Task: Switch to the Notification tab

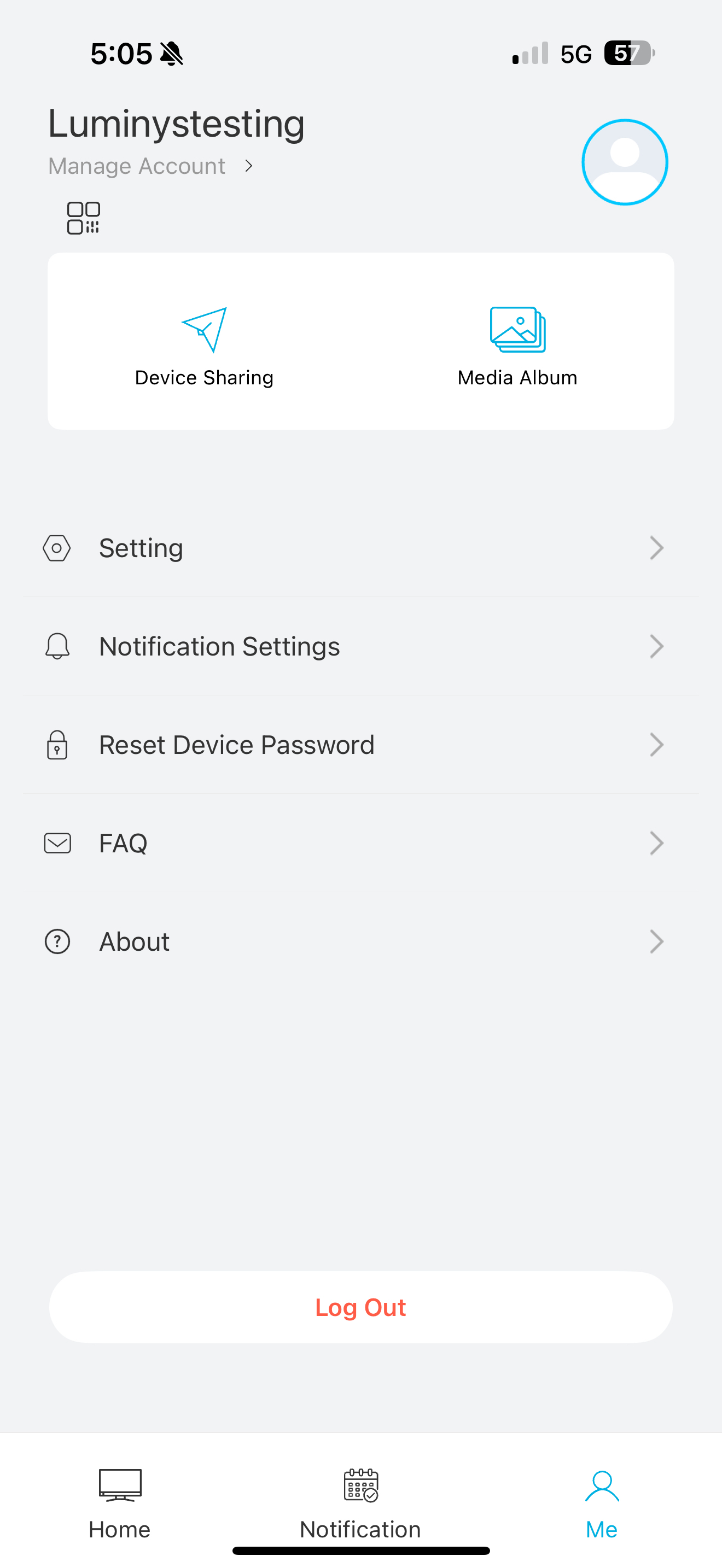Action: click(x=360, y=1501)
